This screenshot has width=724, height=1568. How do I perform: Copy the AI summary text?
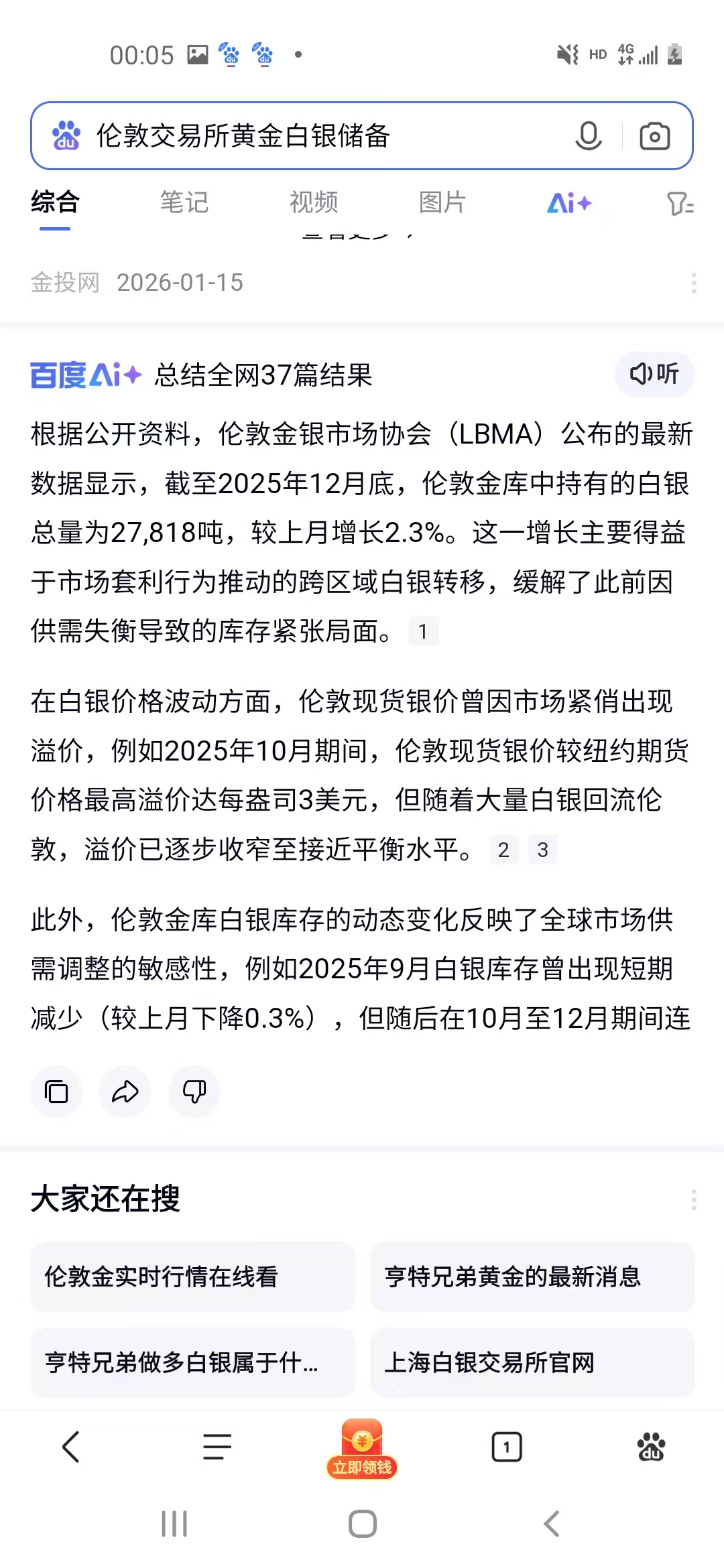pos(56,1092)
